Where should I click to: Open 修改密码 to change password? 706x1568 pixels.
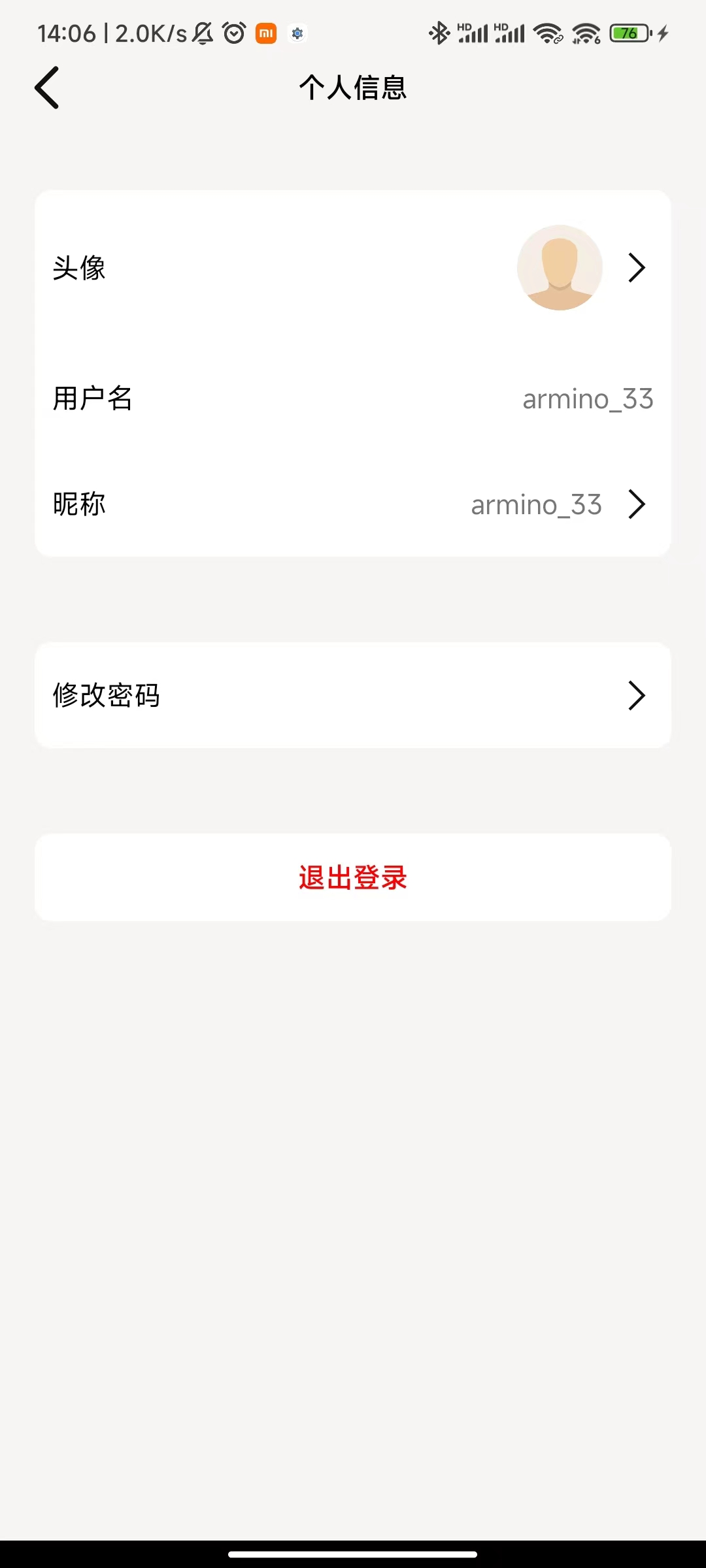tap(353, 695)
